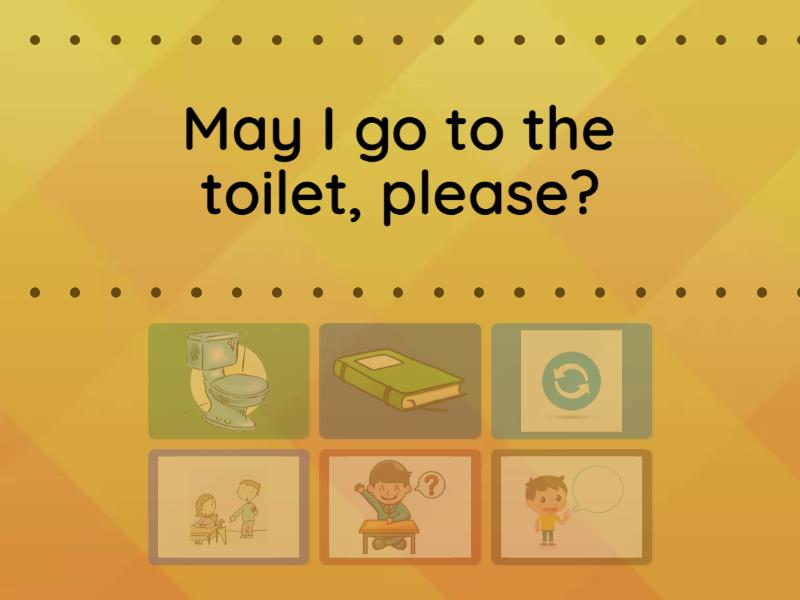This screenshot has width=800, height=600.
Task: Pick the circular refresh arrows picture
Action: point(571,381)
